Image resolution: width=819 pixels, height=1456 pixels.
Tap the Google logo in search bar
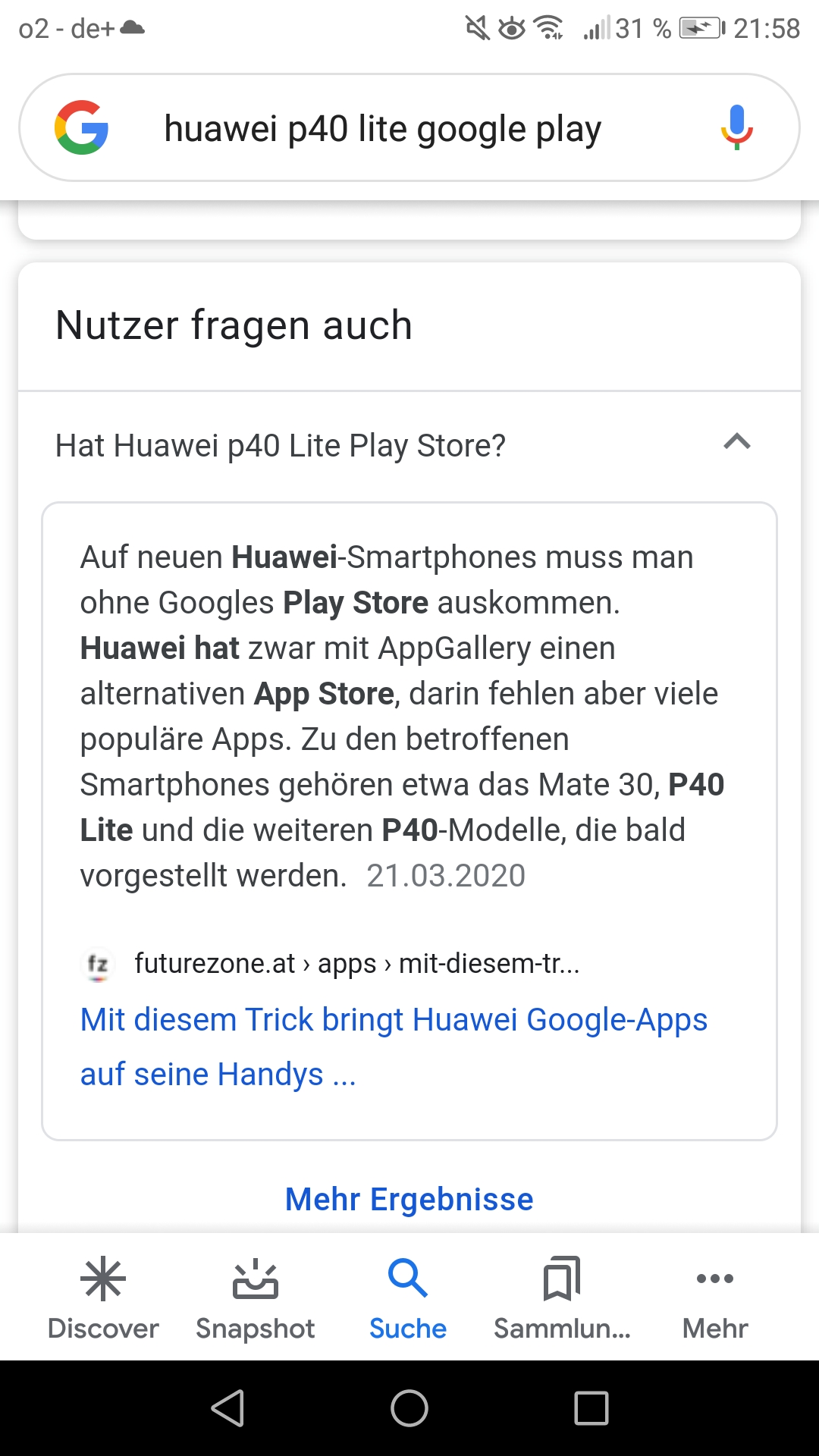tap(82, 127)
